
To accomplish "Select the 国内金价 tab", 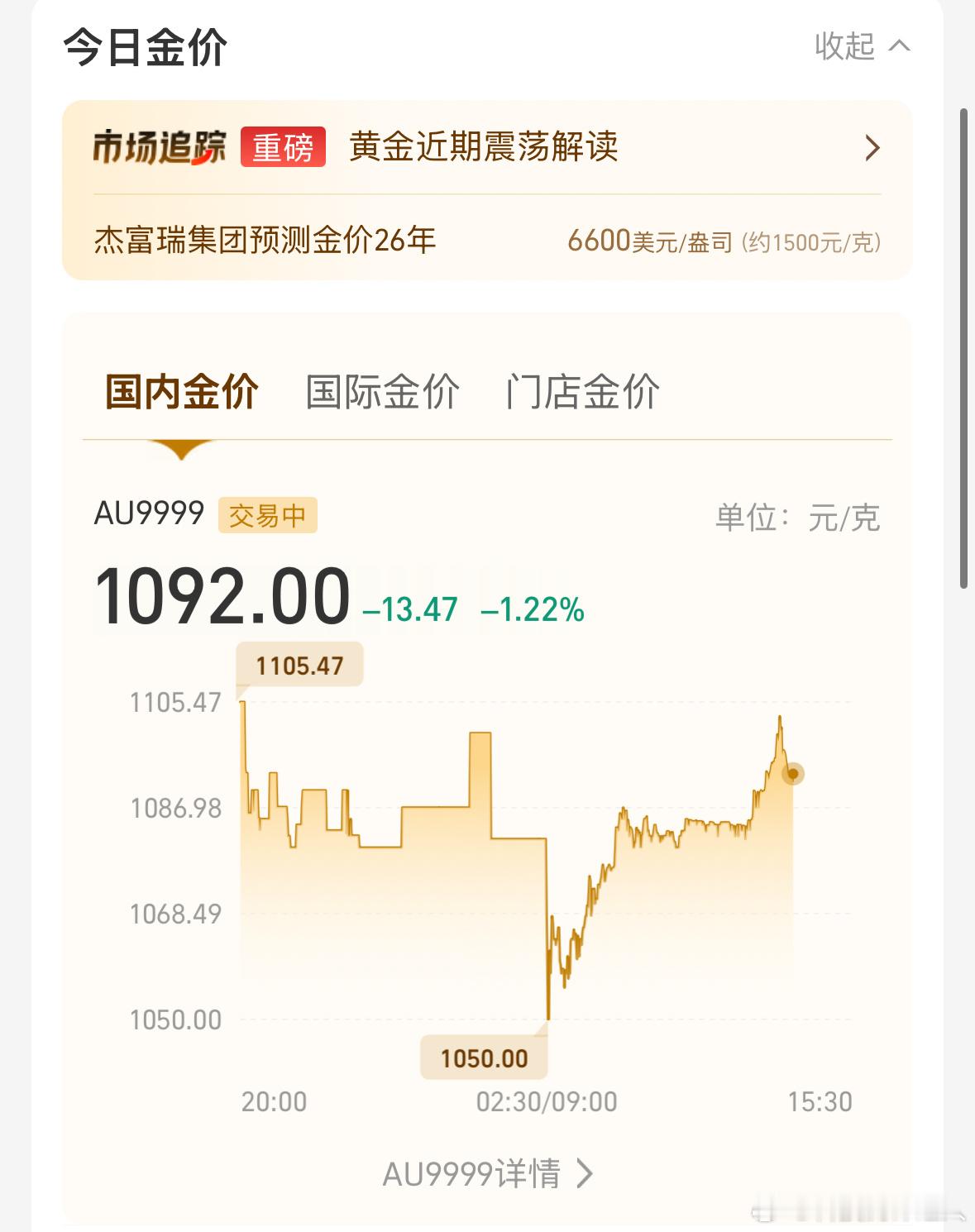I will coord(182,392).
